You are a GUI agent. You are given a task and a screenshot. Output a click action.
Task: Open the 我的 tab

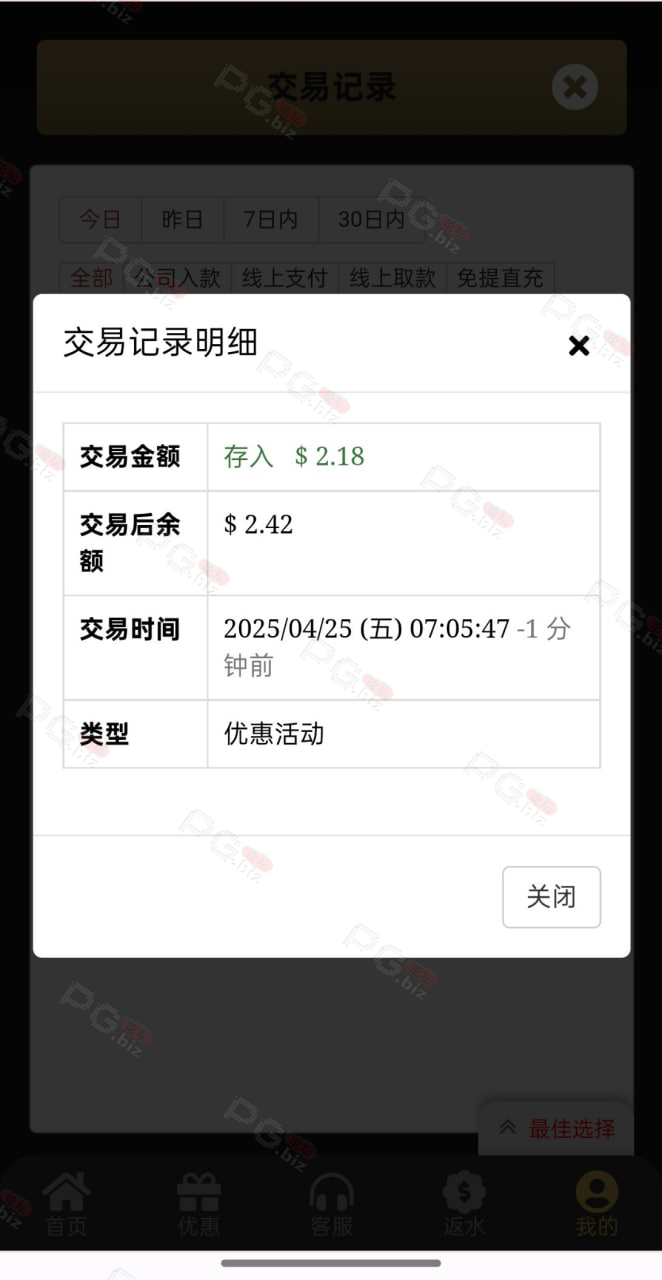click(x=597, y=1205)
